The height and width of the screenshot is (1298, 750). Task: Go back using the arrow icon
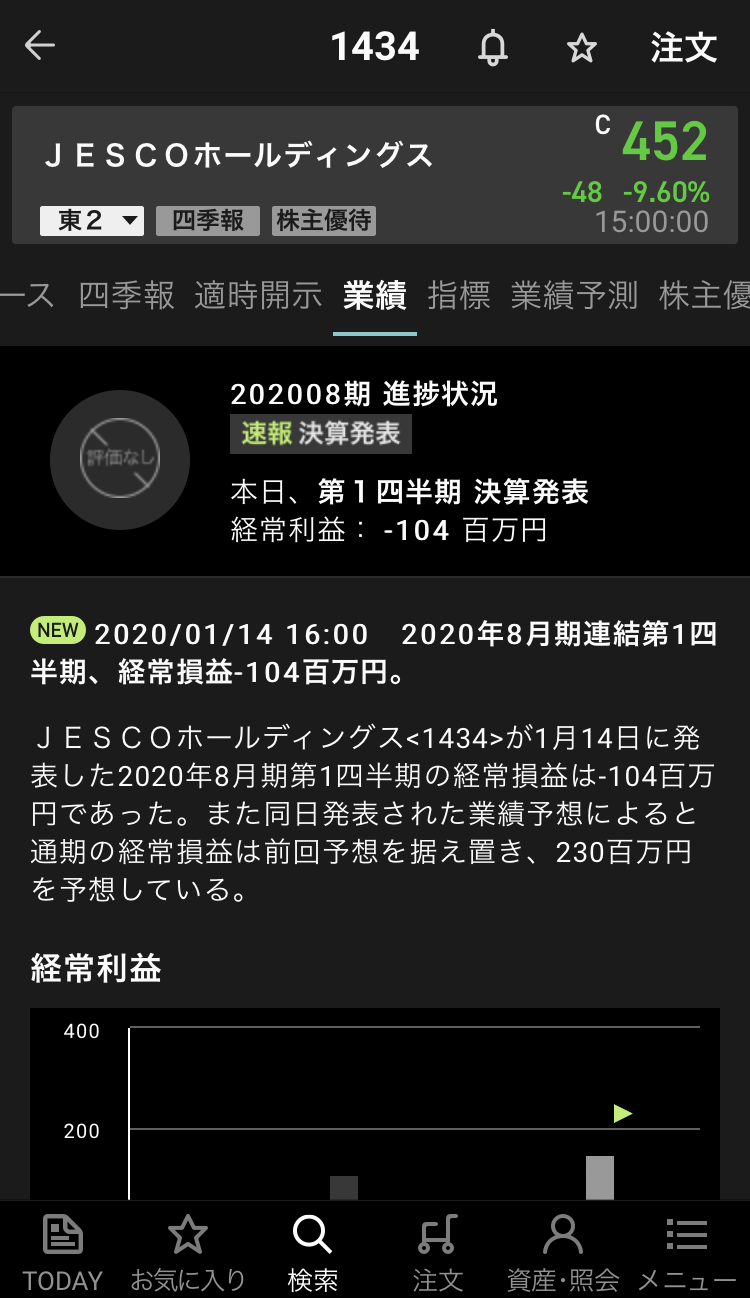click(40, 46)
